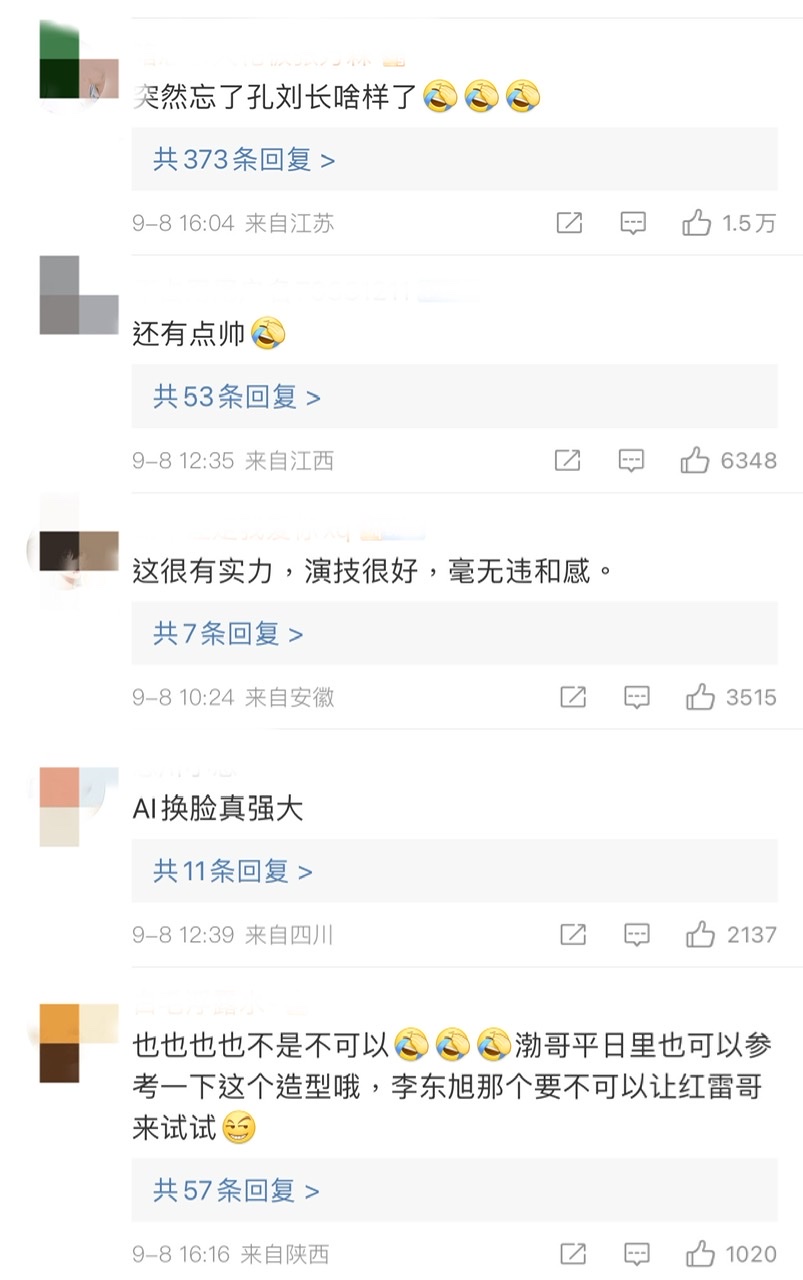This screenshot has width=803, height=1280.
Task: Open the avatar of the 还有点帅 commenter
Action: click(x=79, y=295)
